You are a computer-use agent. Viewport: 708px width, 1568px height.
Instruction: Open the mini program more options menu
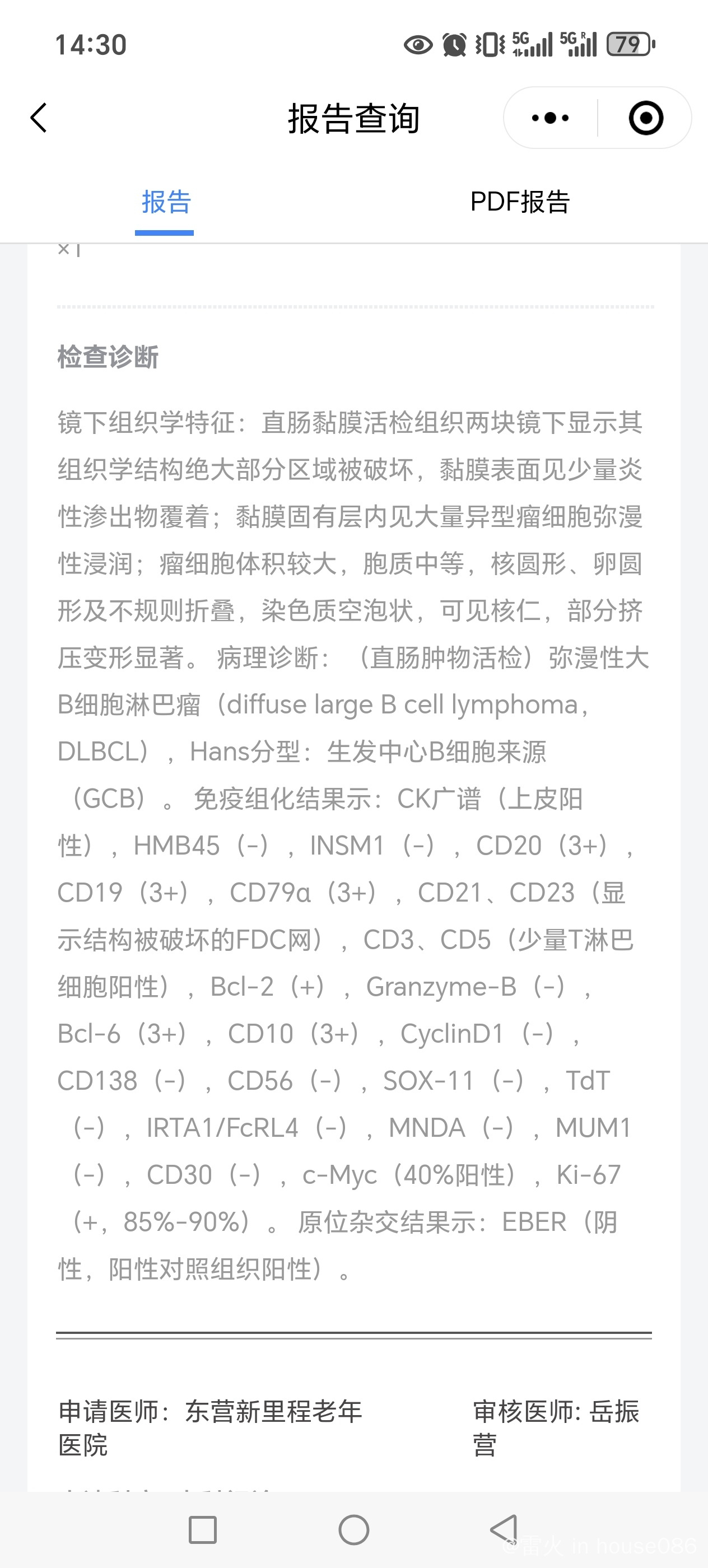[549, 118]
